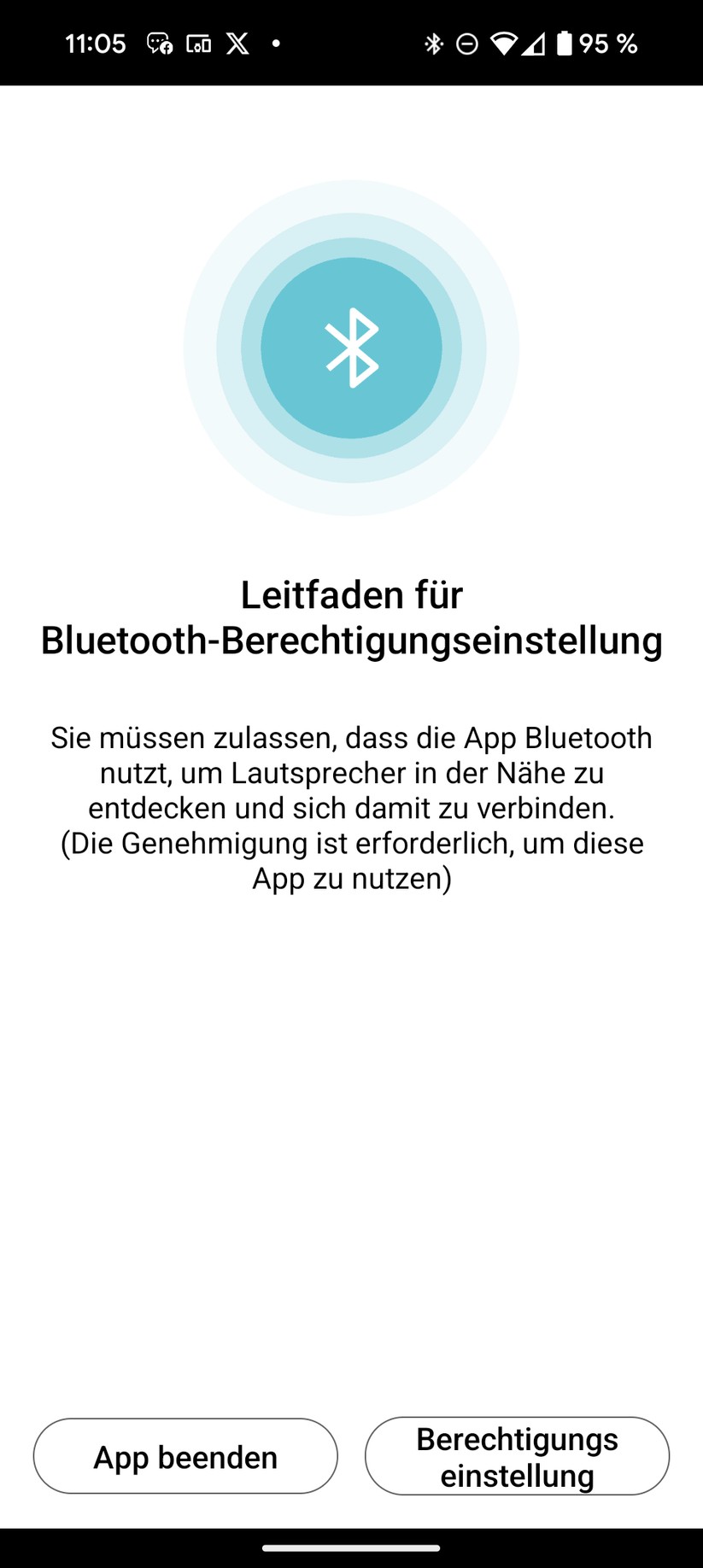Image resolution: width=703 pixels, height=1568 pixels.
Task: Tap the clock showing 11:05
Action: click(x=96, y=43)
